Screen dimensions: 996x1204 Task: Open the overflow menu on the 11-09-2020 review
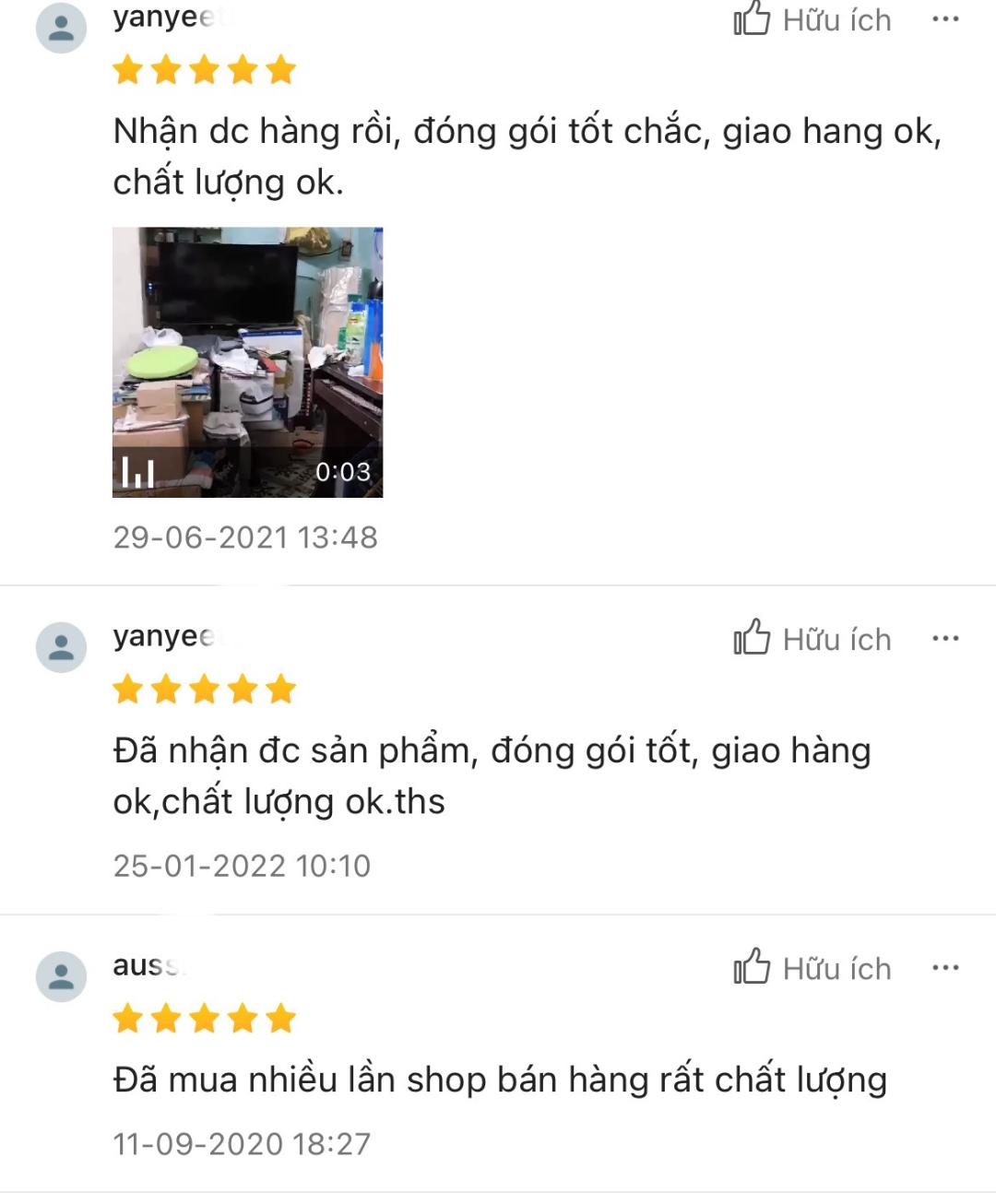945,967
